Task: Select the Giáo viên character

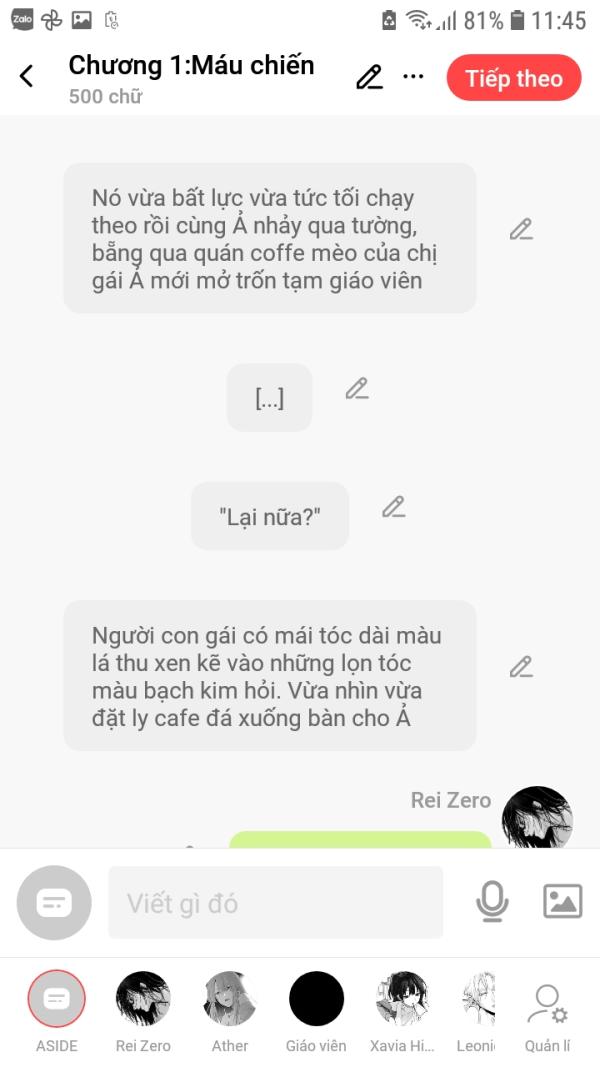Action: click(x=316, y=1000)
